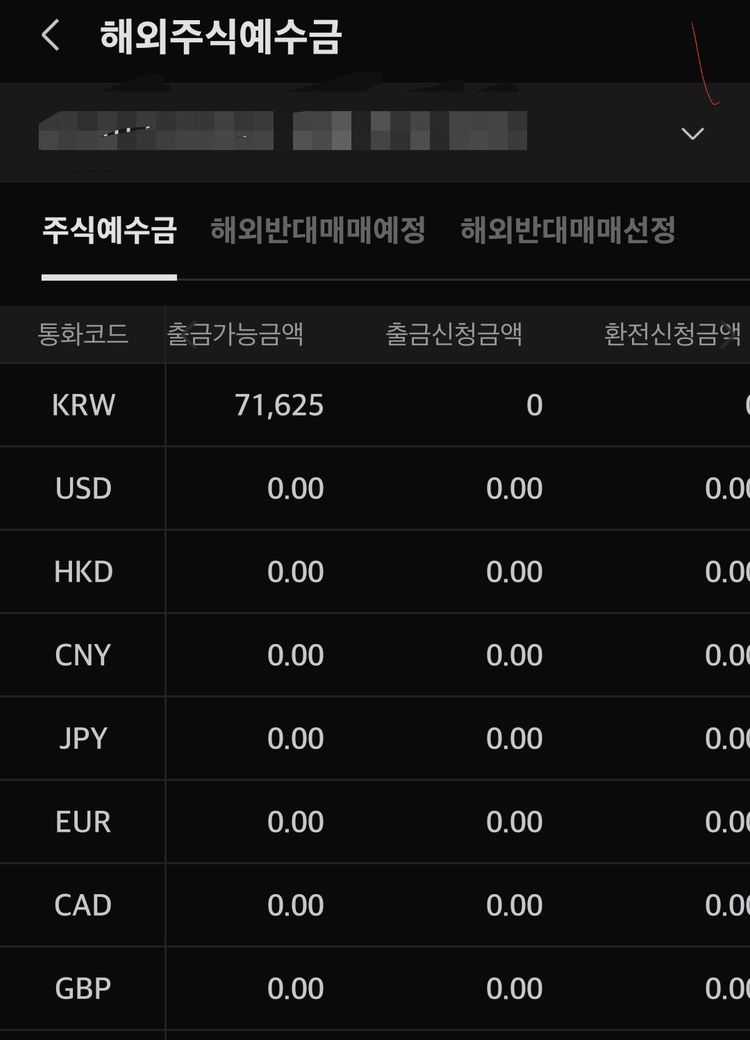Expand the account selector dropdown
Viewport: 750px width, 1040px height.
(x=692, y=133)
